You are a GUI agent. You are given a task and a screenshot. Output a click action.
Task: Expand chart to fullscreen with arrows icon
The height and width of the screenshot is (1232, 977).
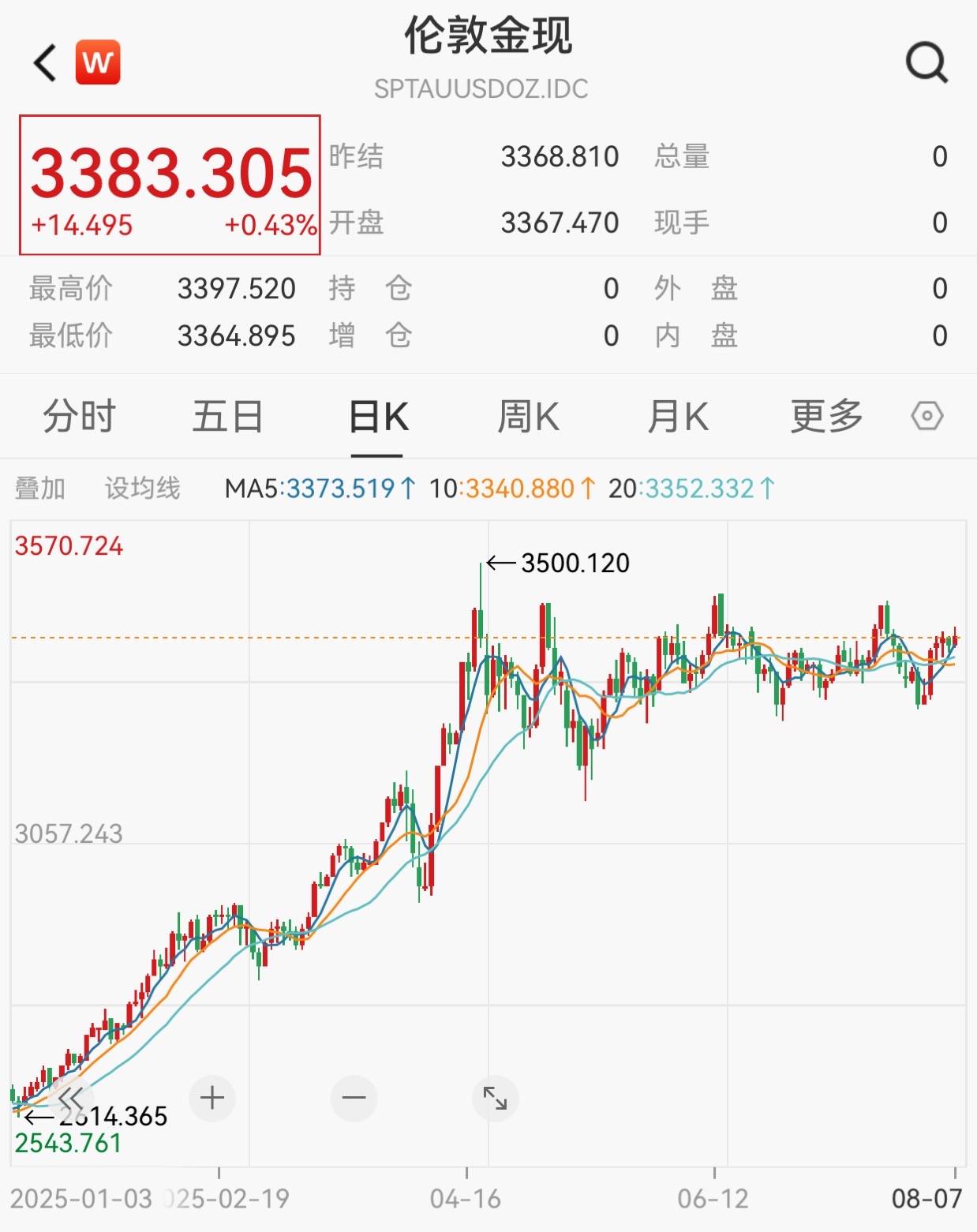[x=494, y=1097]
